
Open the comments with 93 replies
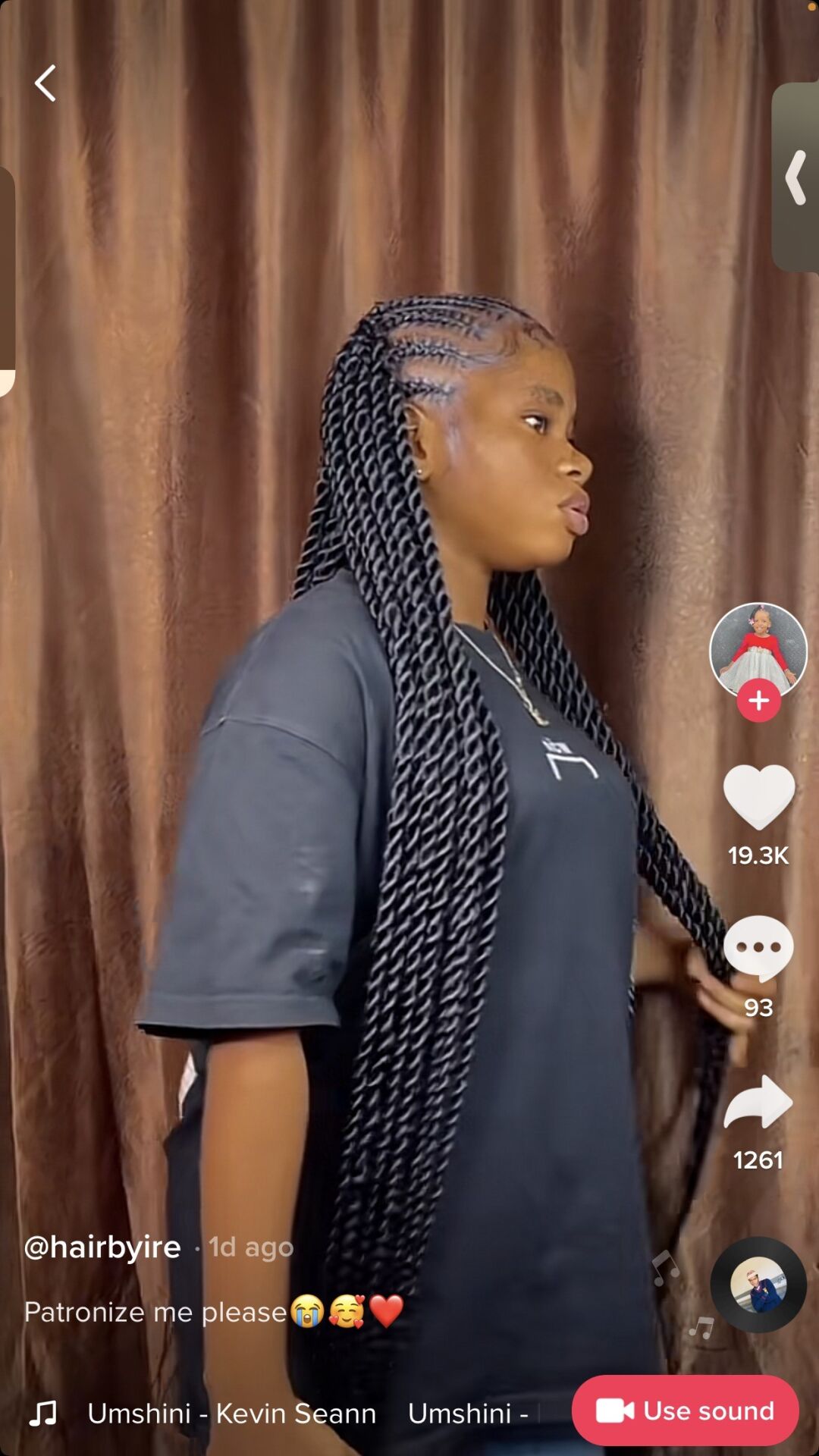(758, 948)
